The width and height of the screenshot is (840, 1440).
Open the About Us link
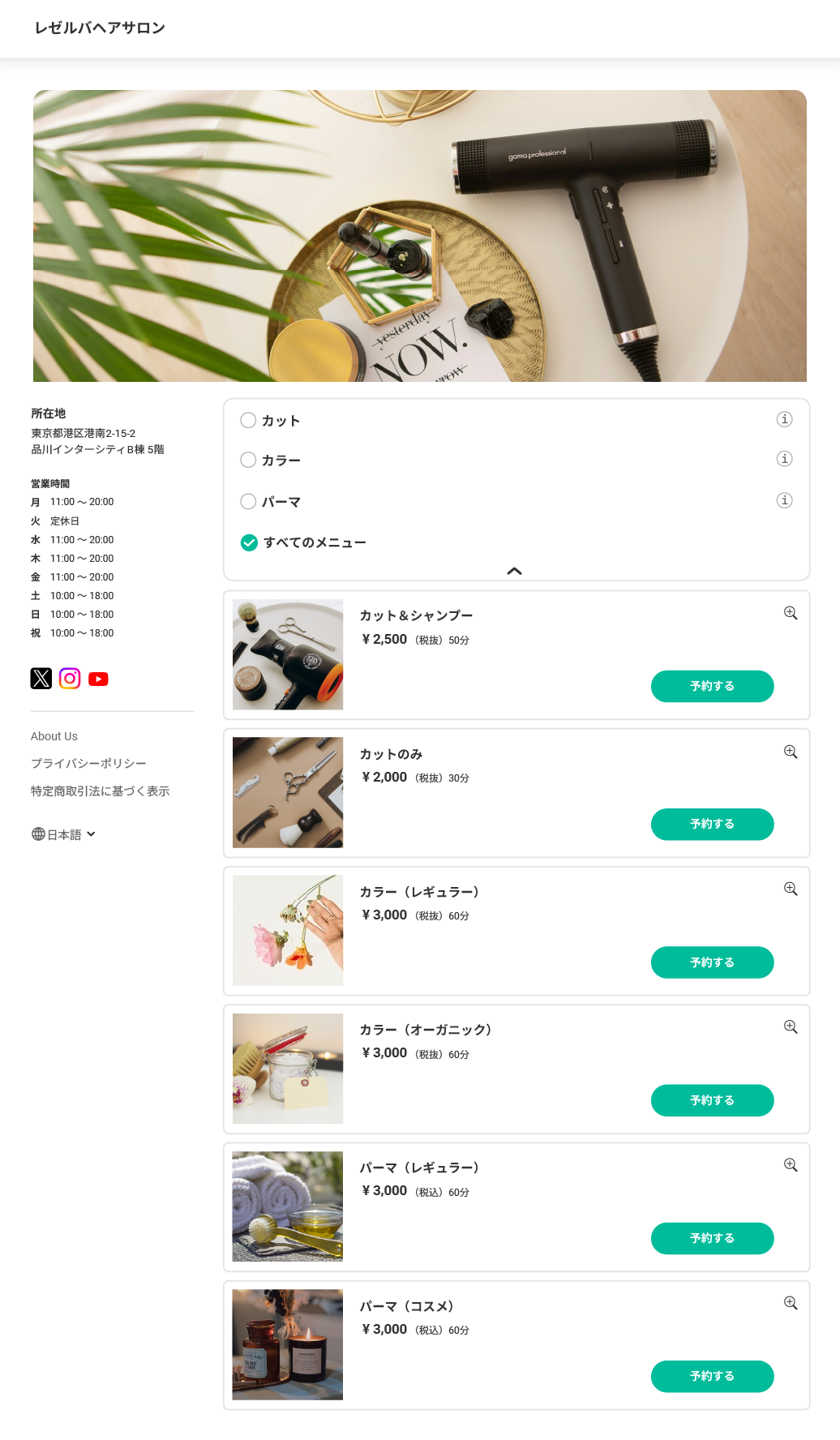coord(54,736)
